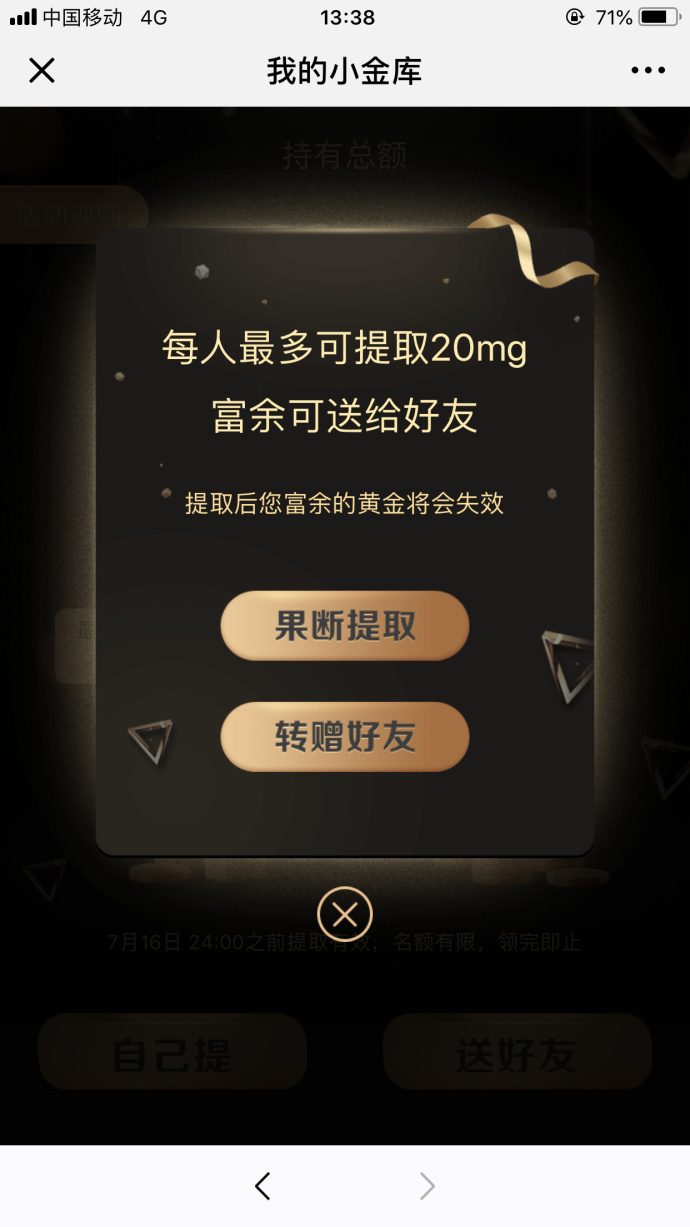Dismiss the popup with the circled X
Image resolution: width=690 pixels, height=1227 pixels.
[x=345, y=914]
